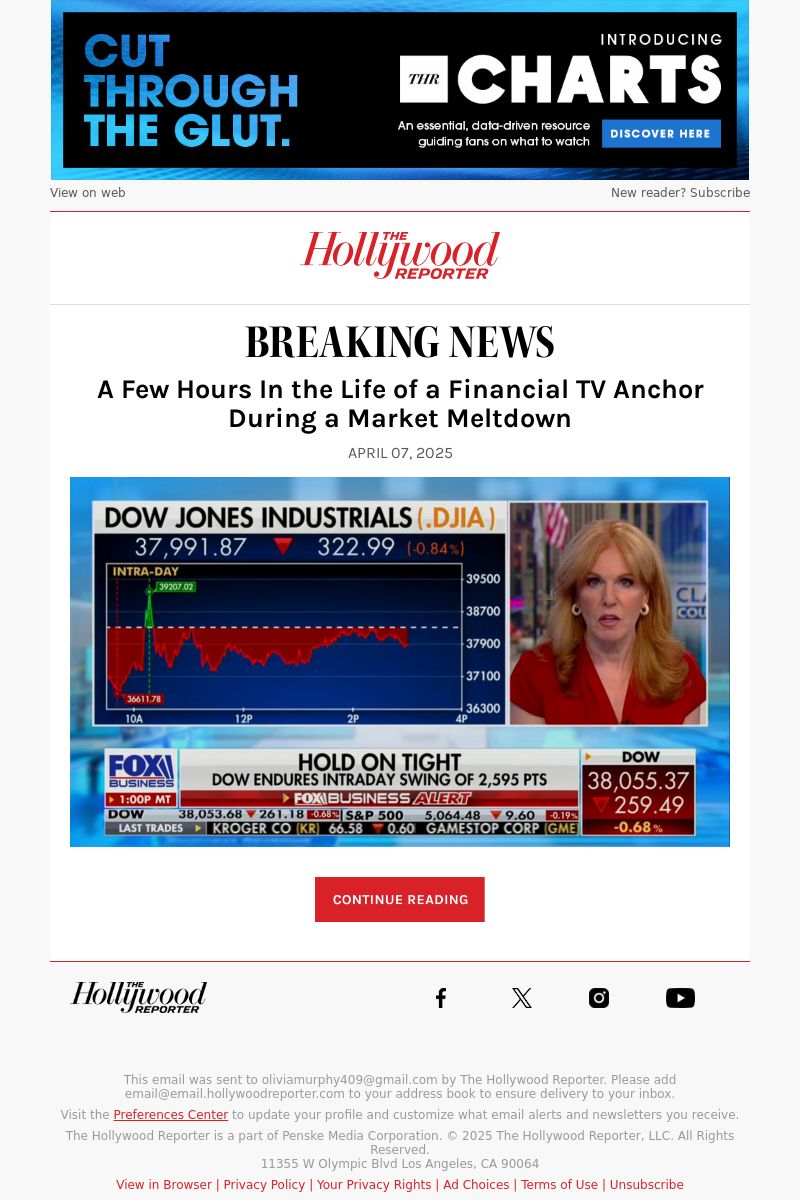The width and height of the screenshot is (800, 1200).
Task: Open the Preferences Center link
Action: [170, 1115]
